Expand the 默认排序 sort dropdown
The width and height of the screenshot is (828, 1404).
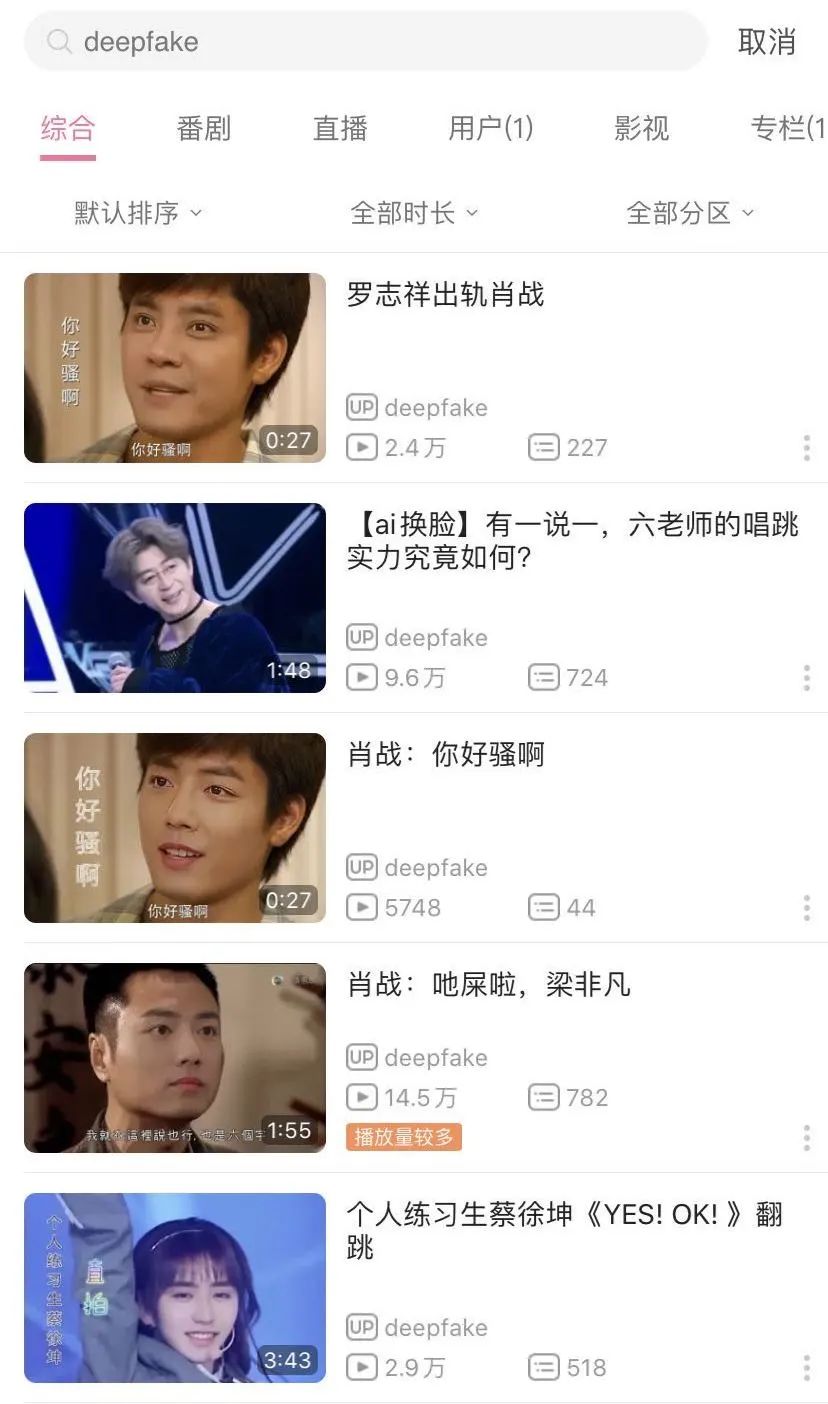coord(138,213)
